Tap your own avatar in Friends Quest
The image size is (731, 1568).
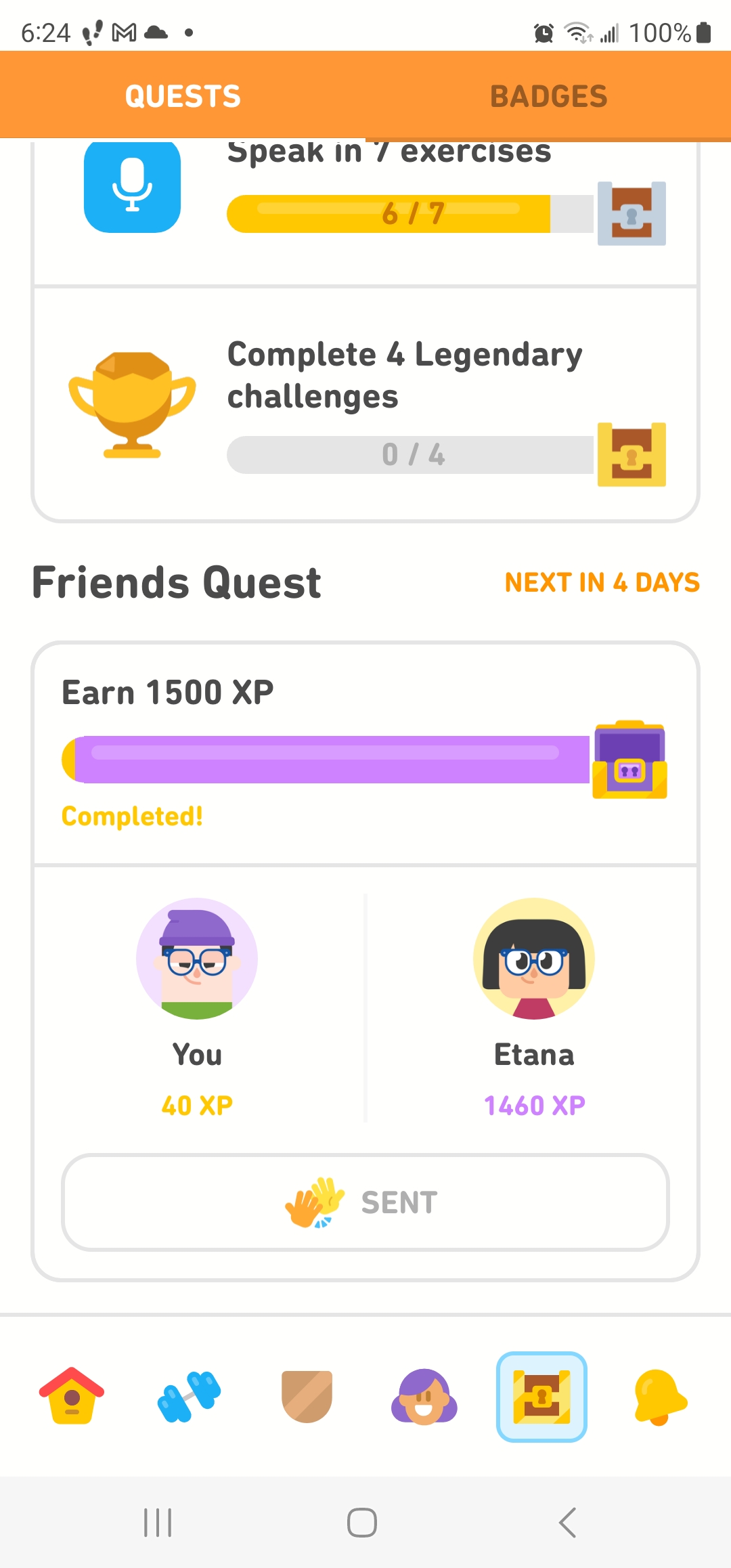pyautogui.click(x=197, y=959)
